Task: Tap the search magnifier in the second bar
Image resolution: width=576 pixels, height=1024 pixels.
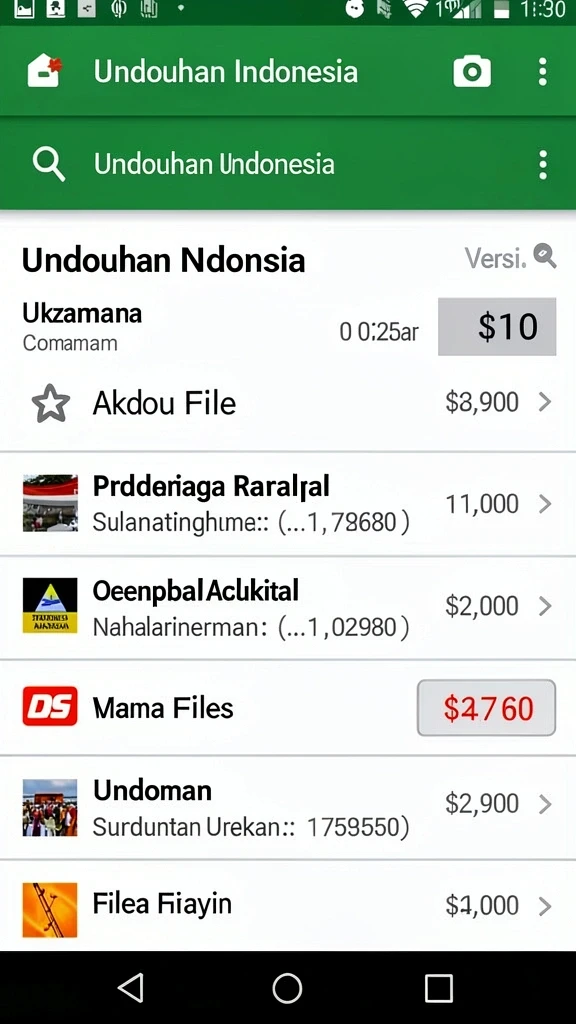Action: coord(49,163)
